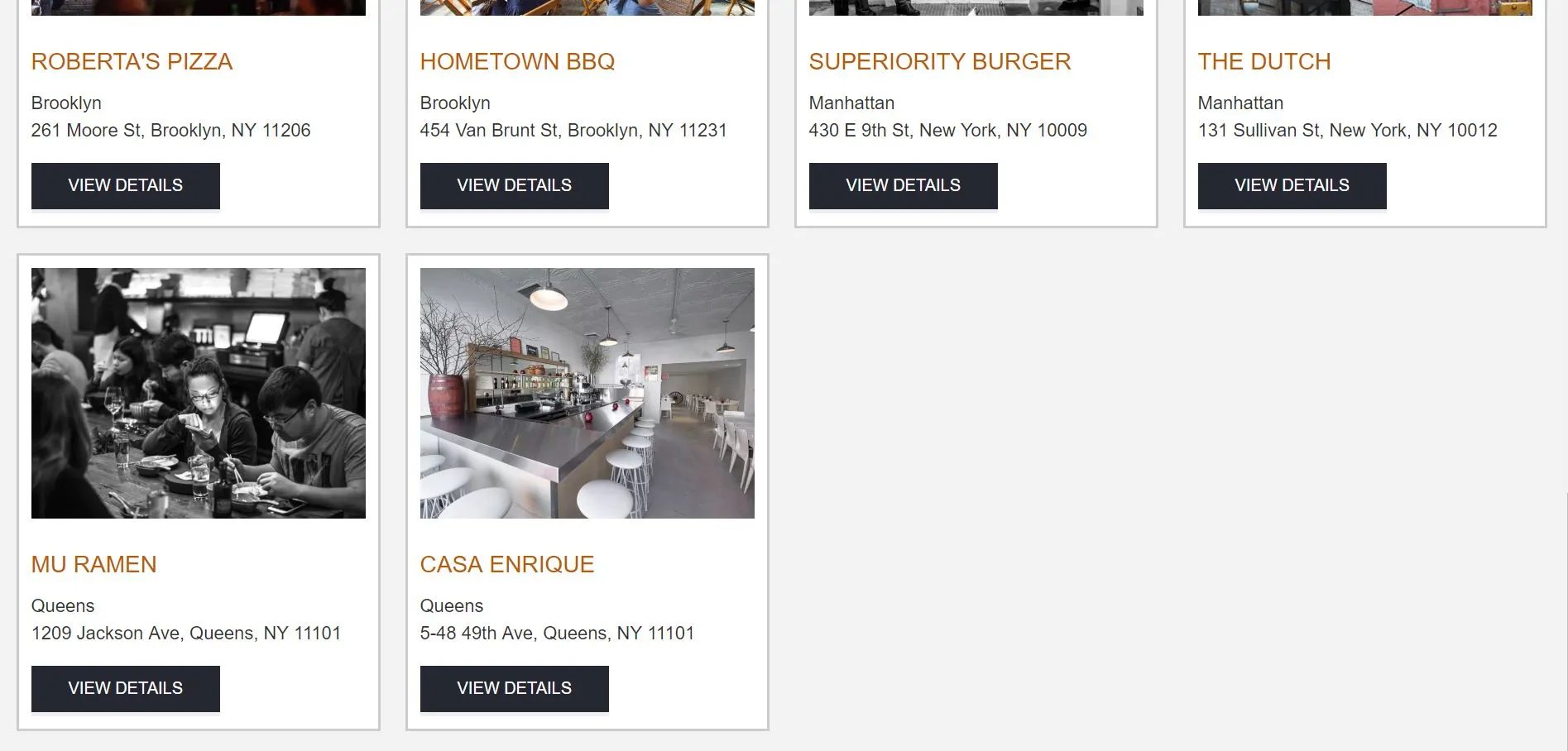Image resolution: width=1568 pixels, height=751 pixels.
Task: View details for The Dutch
Action: [x=1292, y=185]
